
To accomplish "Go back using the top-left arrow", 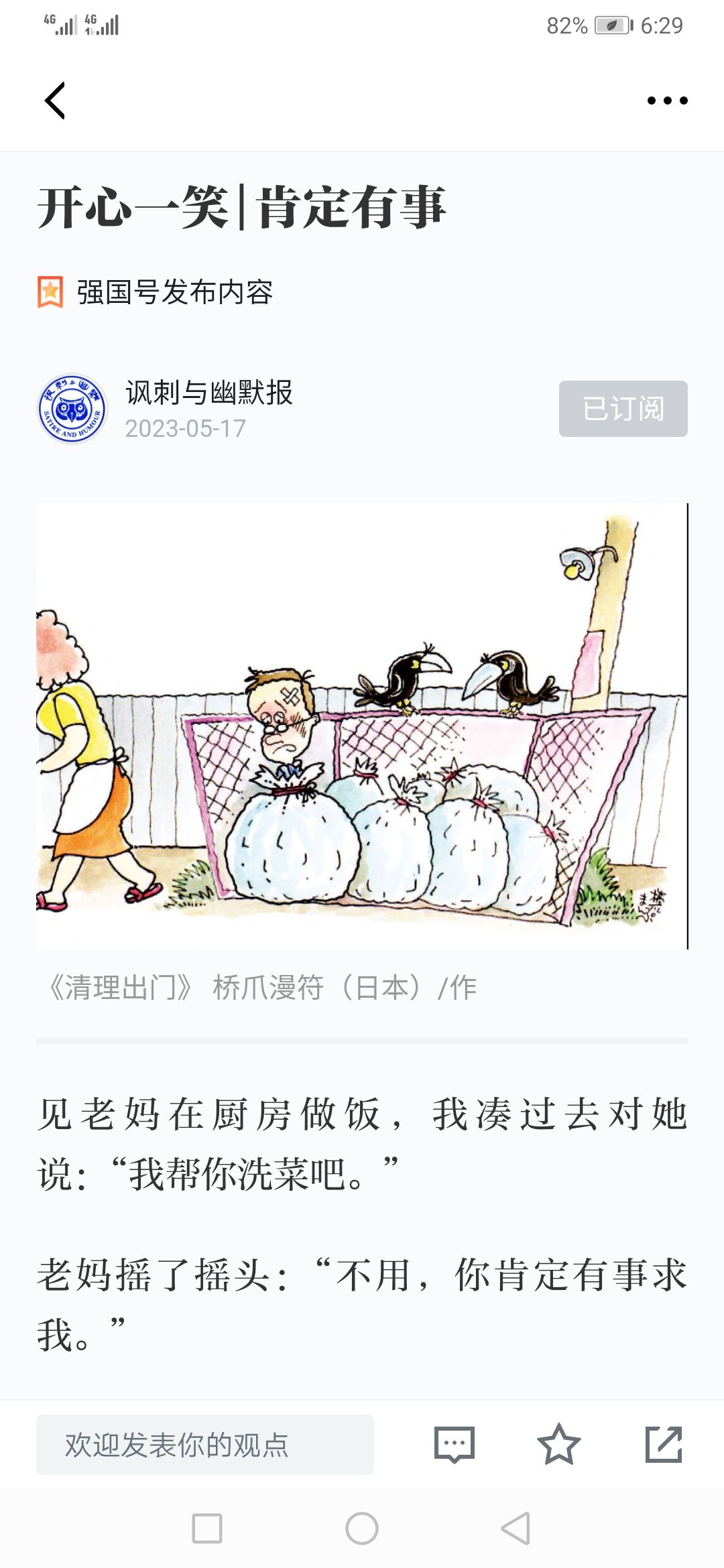I will [55, 101].
